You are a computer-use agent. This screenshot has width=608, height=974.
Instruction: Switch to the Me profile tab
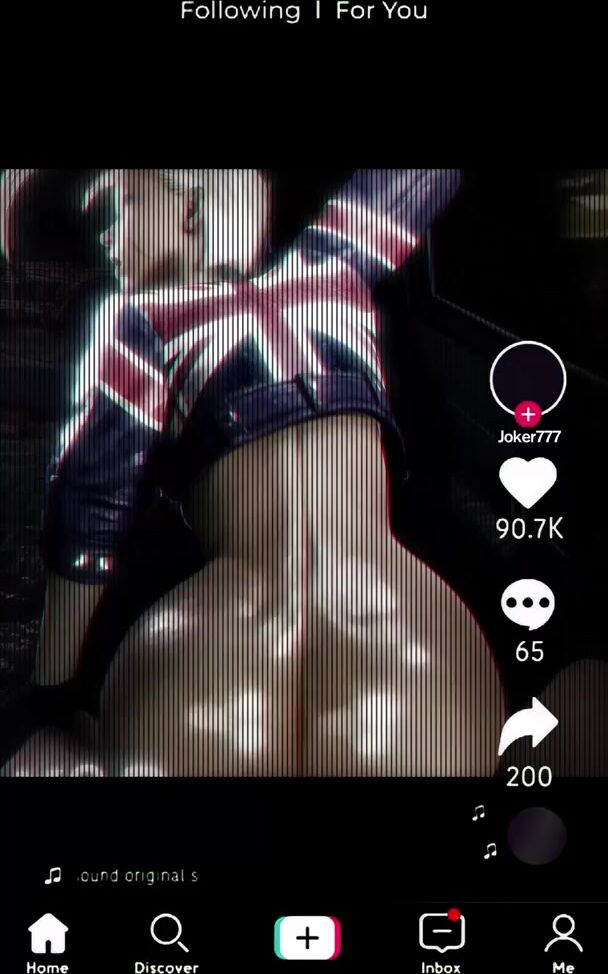(x=563, y=942)
